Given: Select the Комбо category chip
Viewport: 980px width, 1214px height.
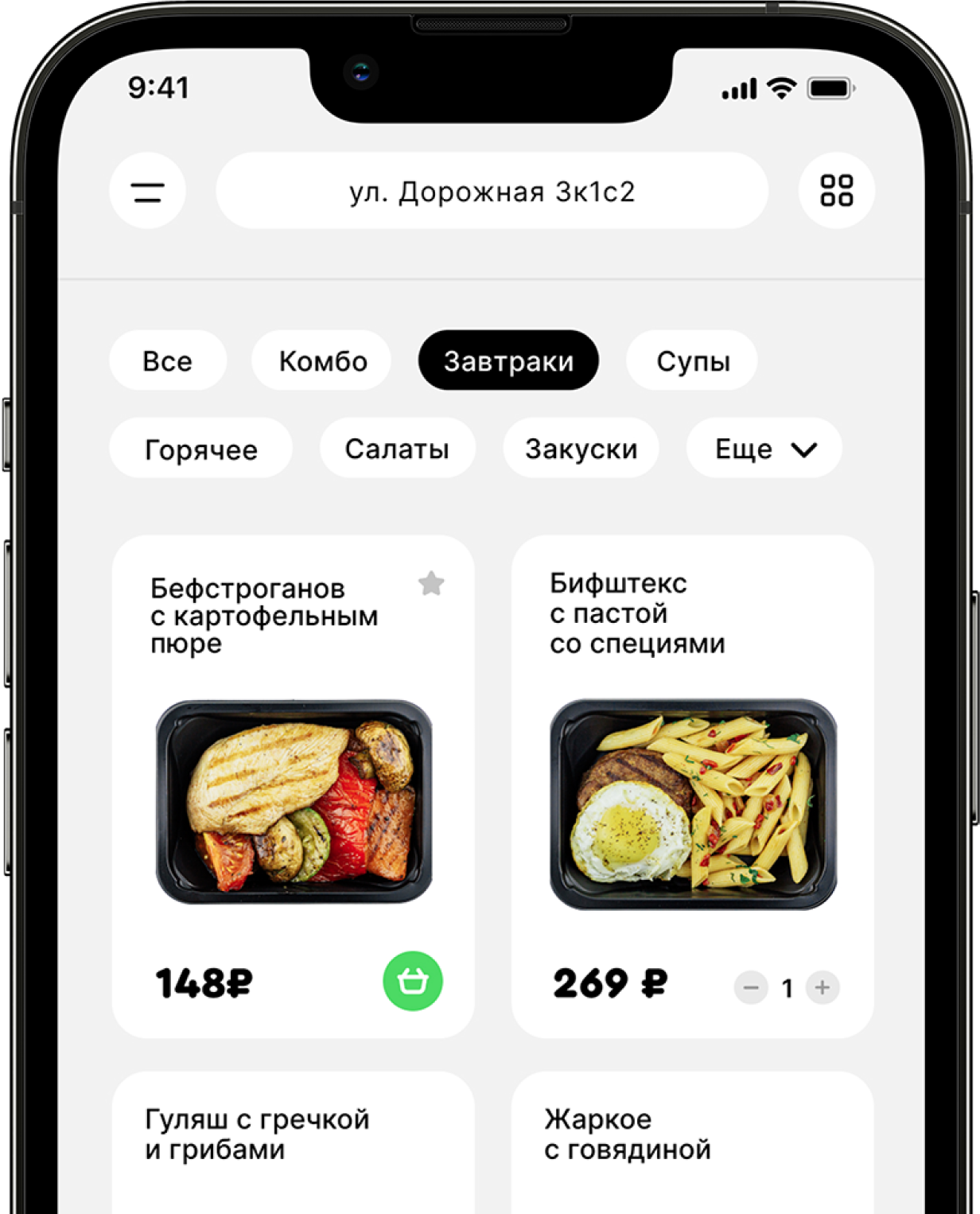Looking at the screenshot, I should click(322, 361).
